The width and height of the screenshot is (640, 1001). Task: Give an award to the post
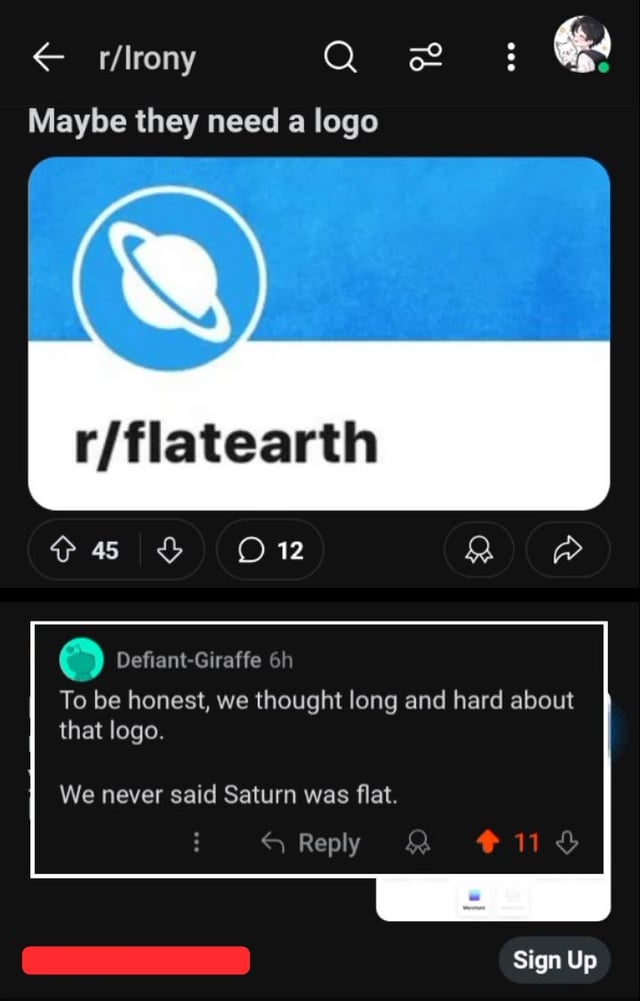click(x=478, y=549)
